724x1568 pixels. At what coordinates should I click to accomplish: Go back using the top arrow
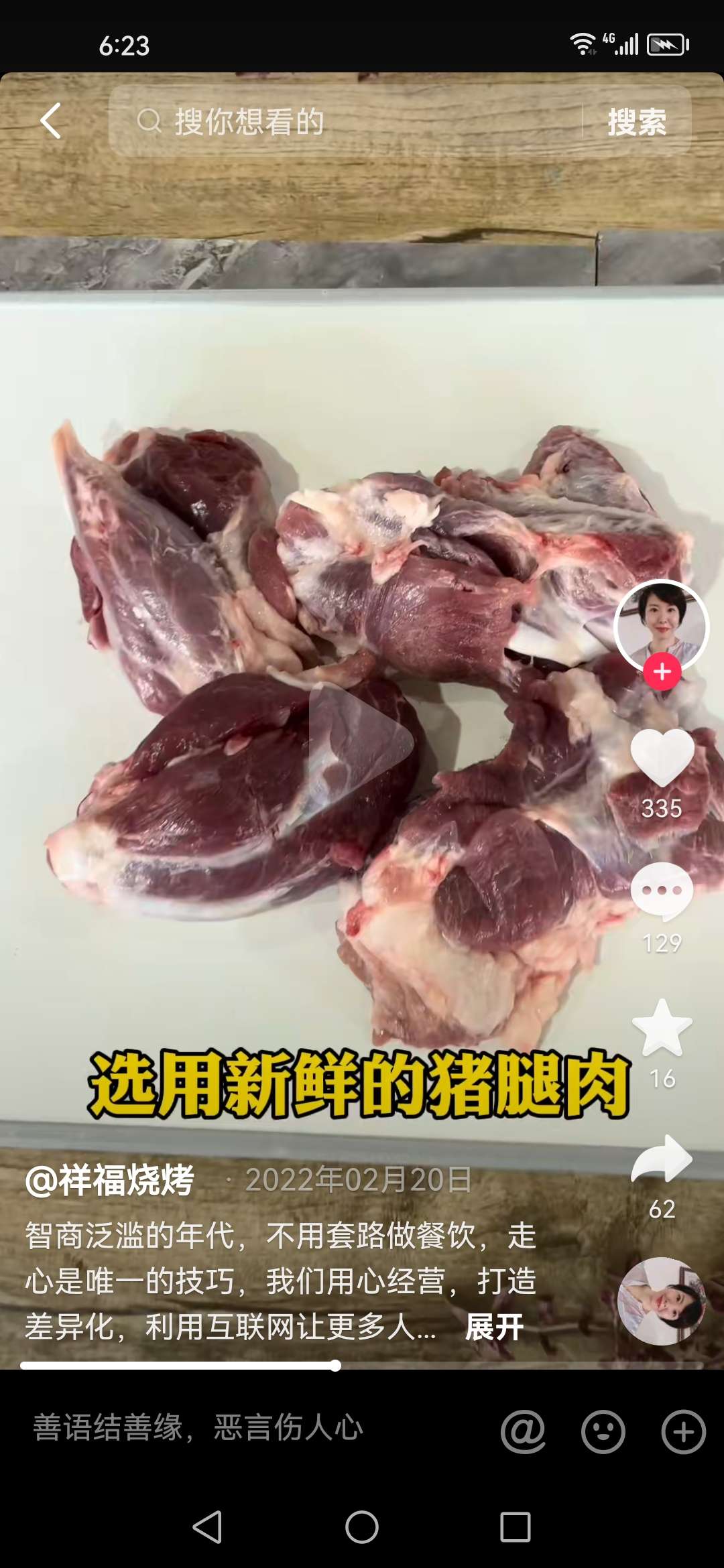tap(51, 121)
